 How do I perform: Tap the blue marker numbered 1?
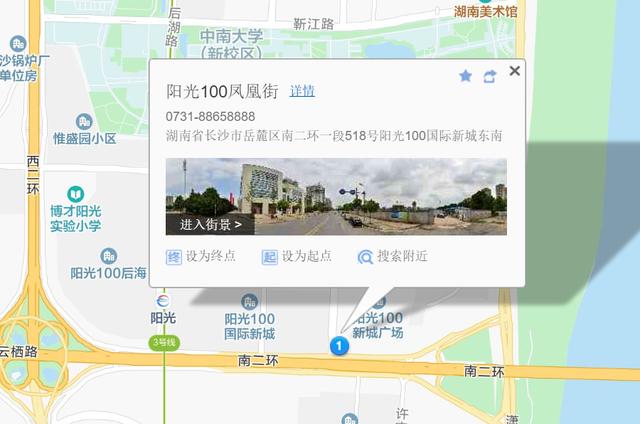pyautogui.click(x=339, y=346)
